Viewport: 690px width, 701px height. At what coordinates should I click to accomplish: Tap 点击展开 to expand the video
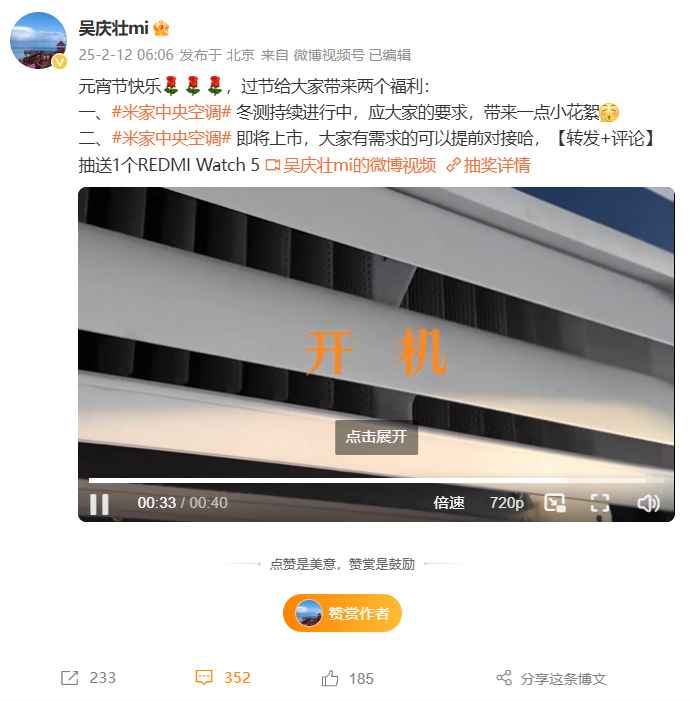(376, 437)
